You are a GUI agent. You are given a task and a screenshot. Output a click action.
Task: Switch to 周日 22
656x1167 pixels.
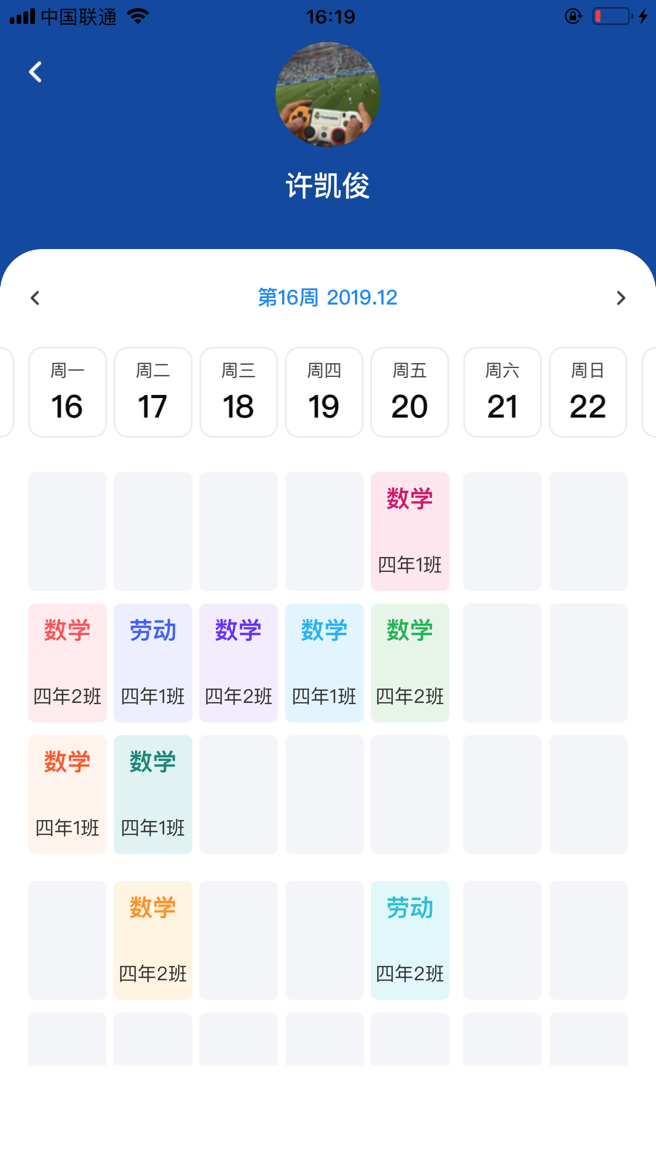[x=588, y=392]
